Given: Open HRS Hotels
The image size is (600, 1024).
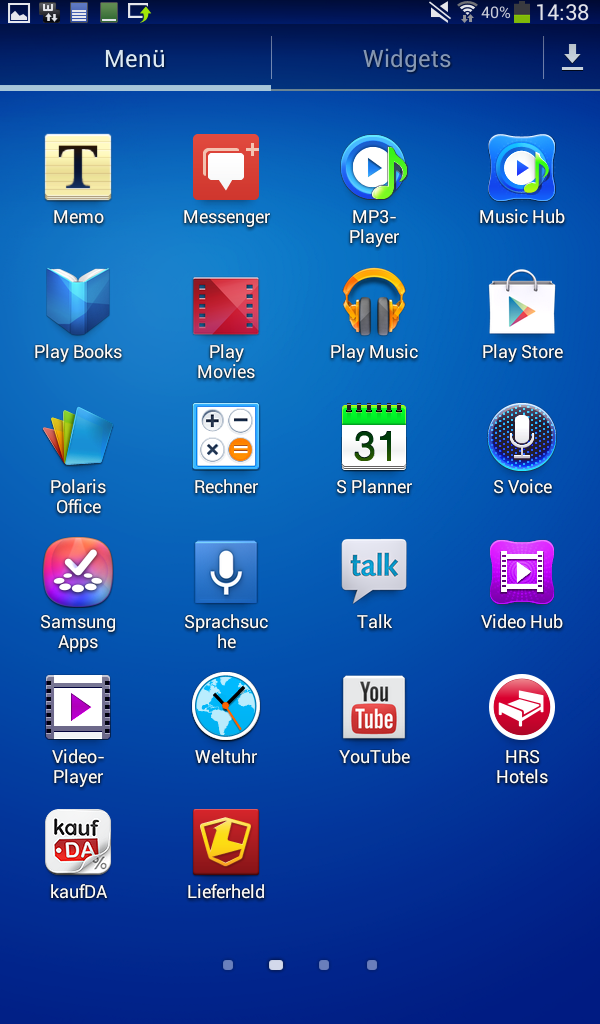Looking at the screenshot, I should [x=522, y=708].
